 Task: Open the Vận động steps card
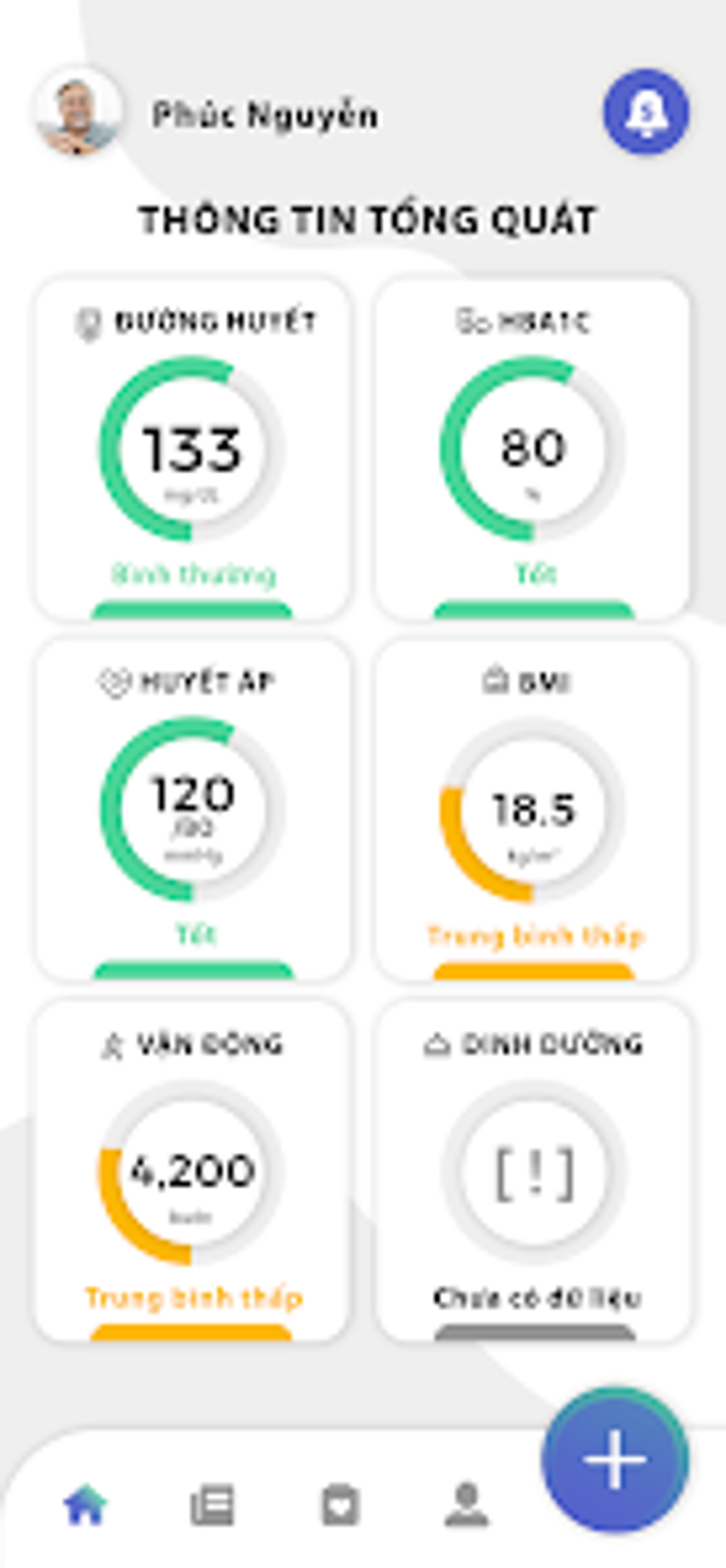pyautogui.click(x=192, y=1170)
